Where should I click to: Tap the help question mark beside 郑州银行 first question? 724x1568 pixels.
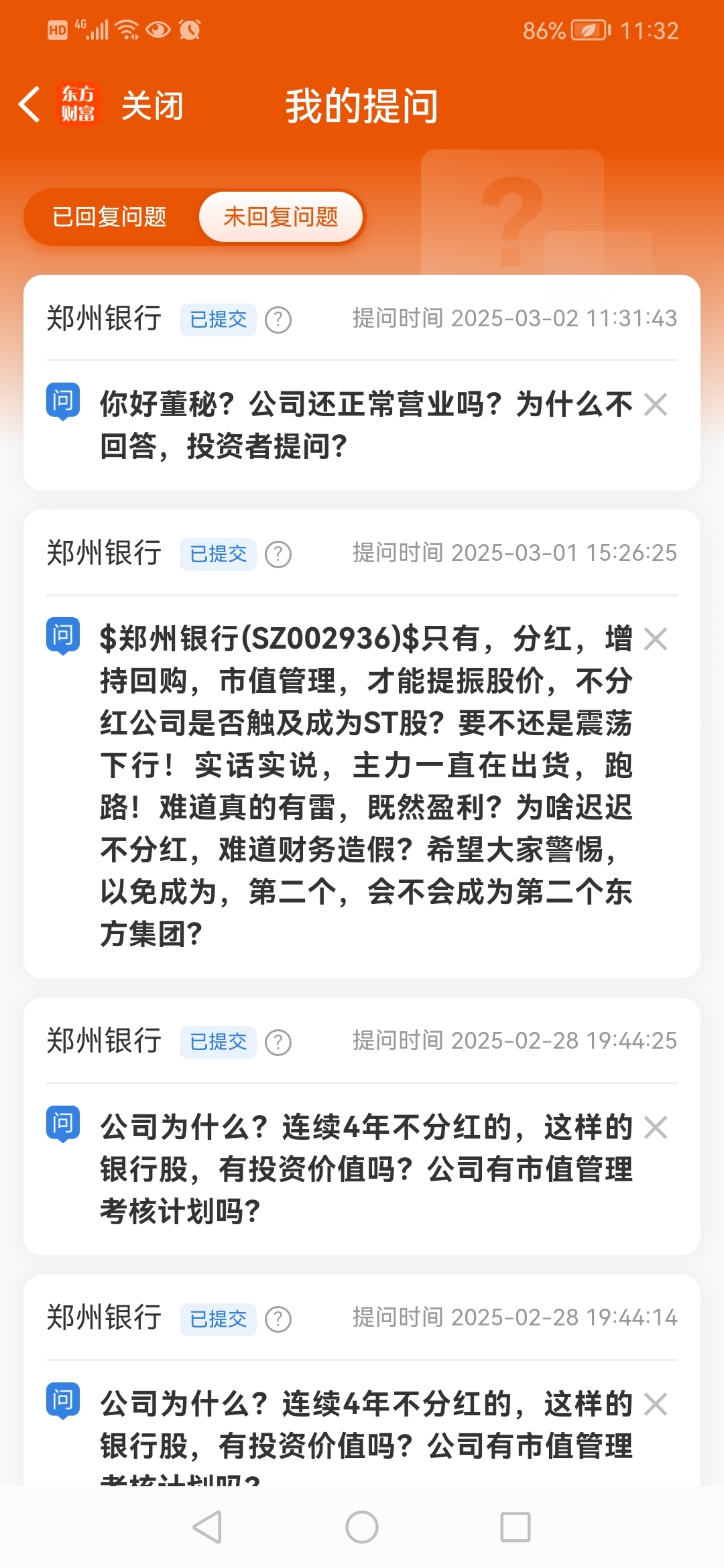278,320
